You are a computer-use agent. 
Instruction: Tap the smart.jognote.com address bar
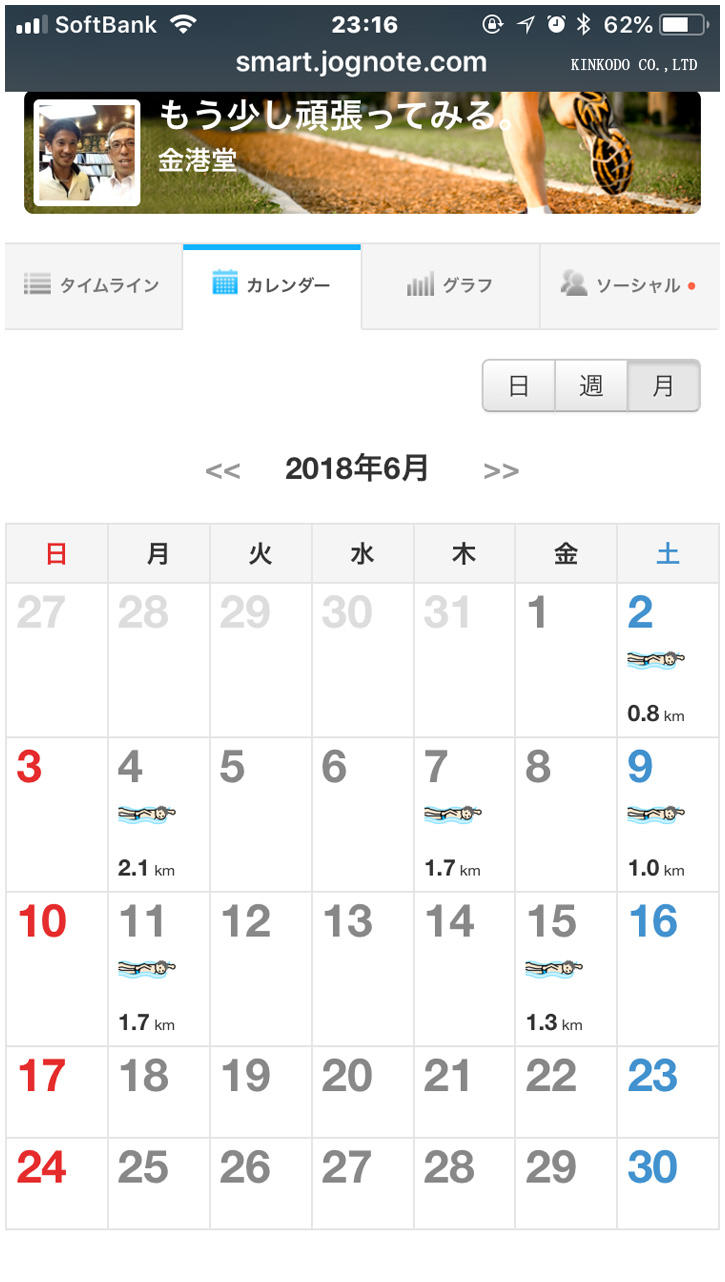coord(361,63)
